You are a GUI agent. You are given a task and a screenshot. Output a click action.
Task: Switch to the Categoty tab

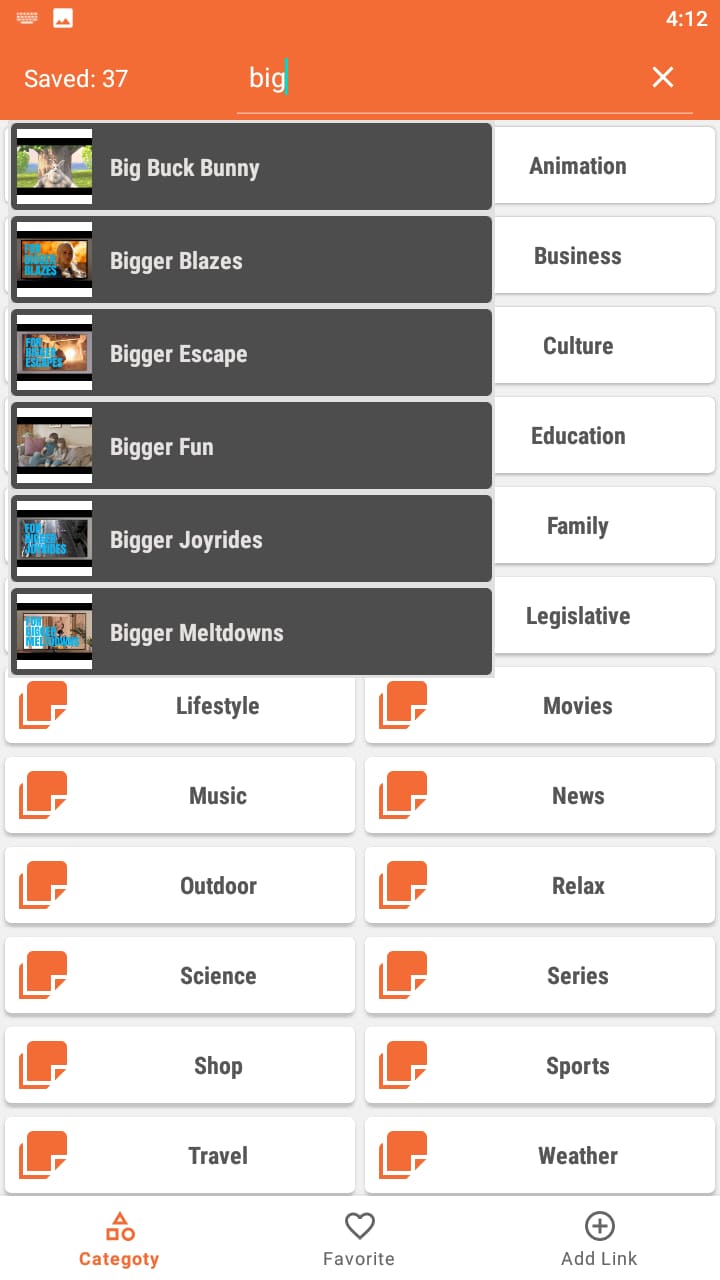(119, 1239)
